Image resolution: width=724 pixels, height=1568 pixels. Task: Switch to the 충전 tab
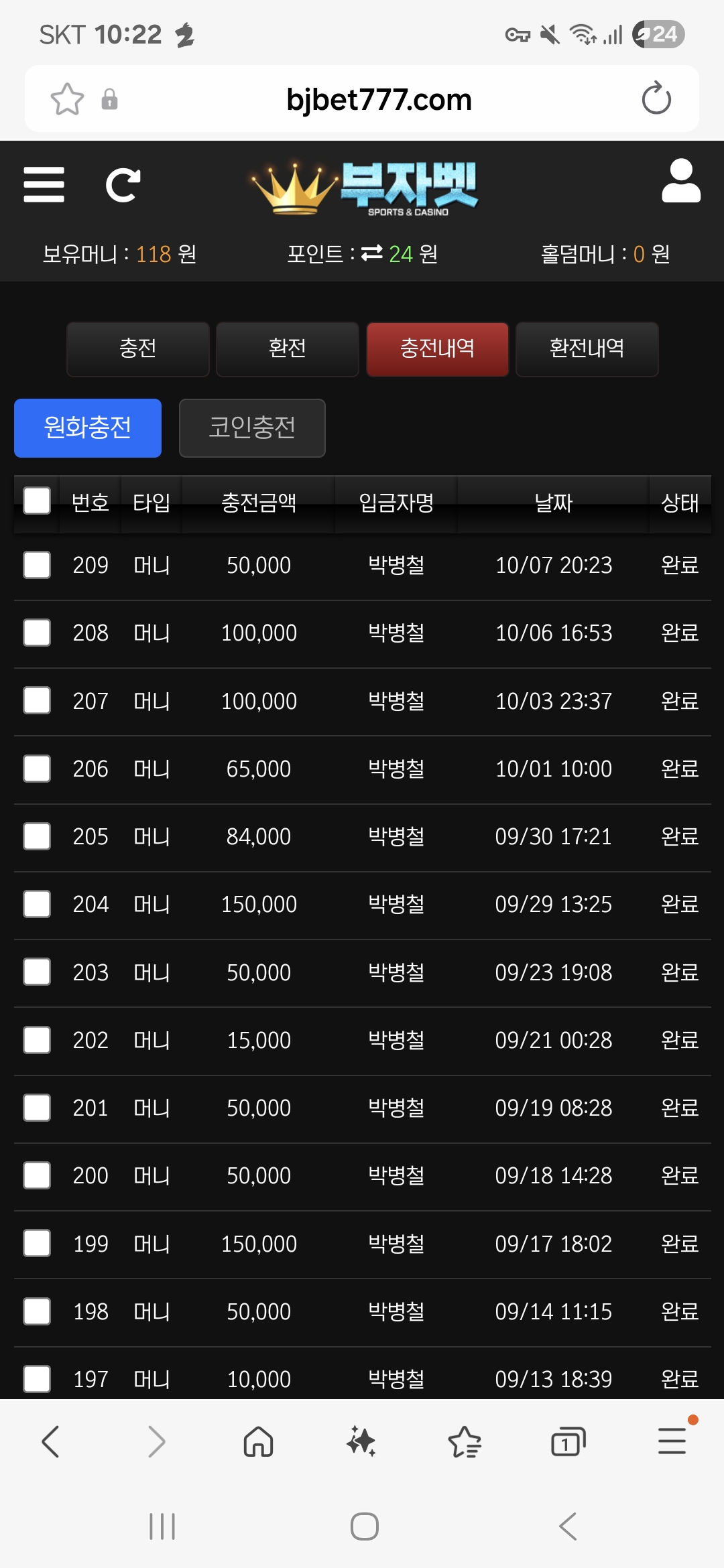pos(138,349)
